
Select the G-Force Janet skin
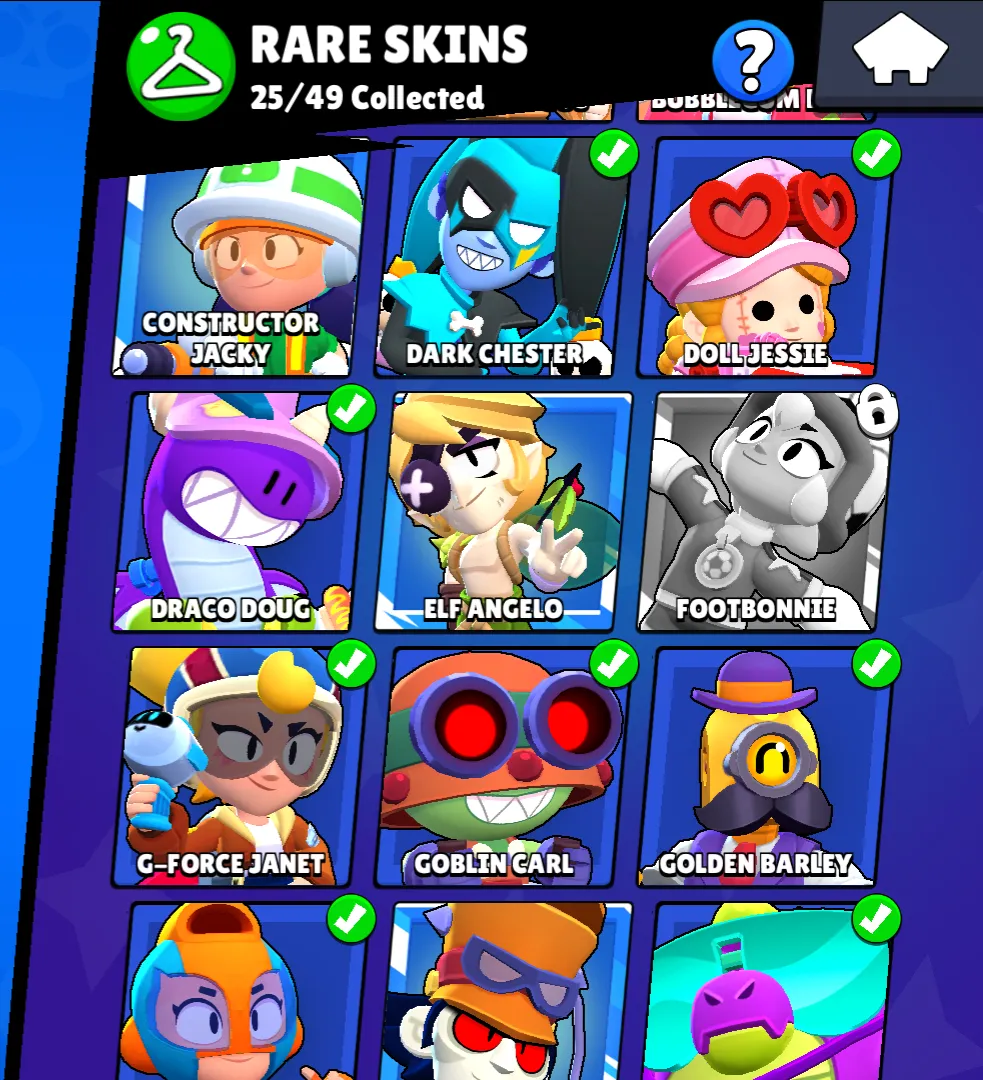(x=238, y=768)
